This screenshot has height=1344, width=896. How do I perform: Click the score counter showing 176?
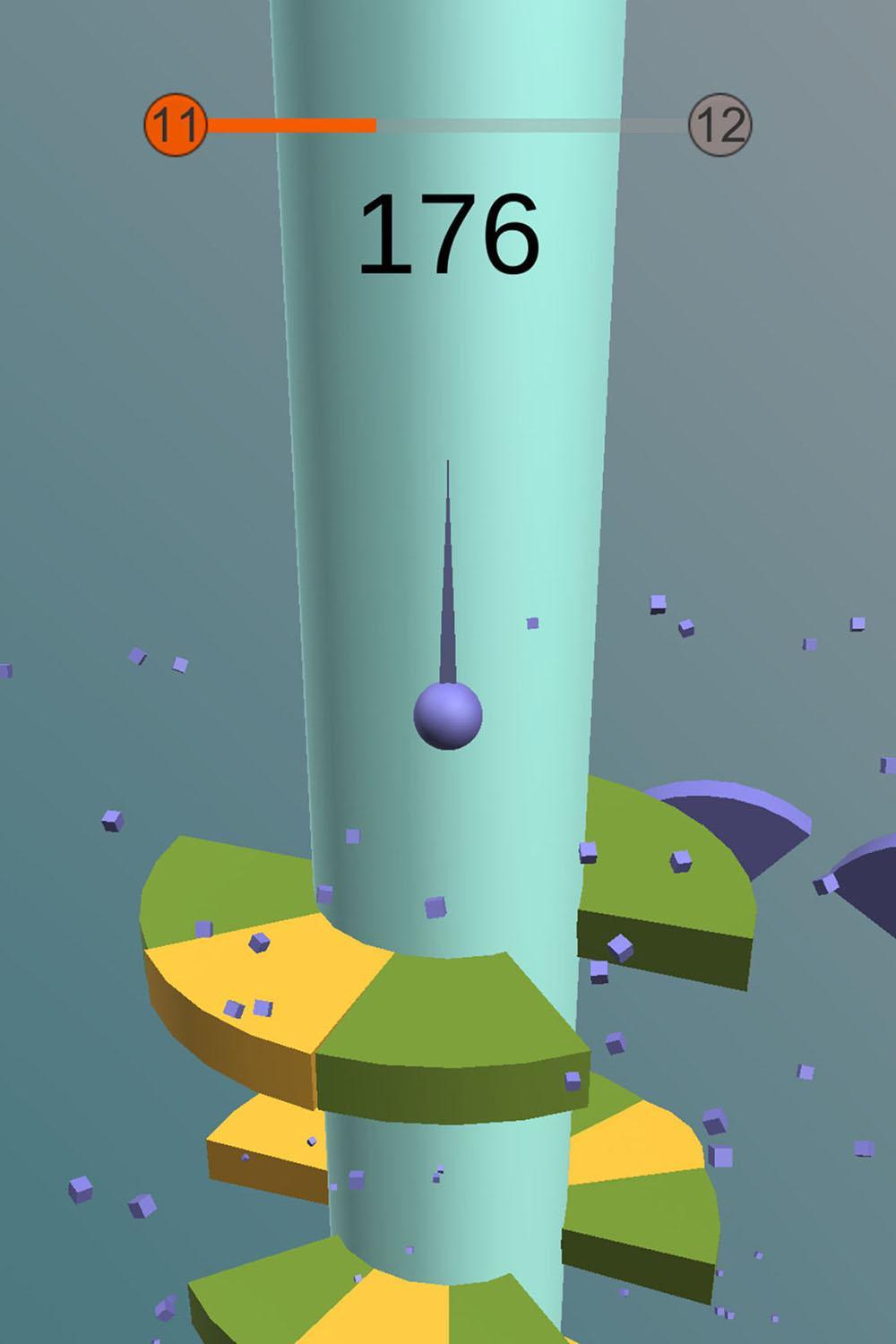point(448,233)
